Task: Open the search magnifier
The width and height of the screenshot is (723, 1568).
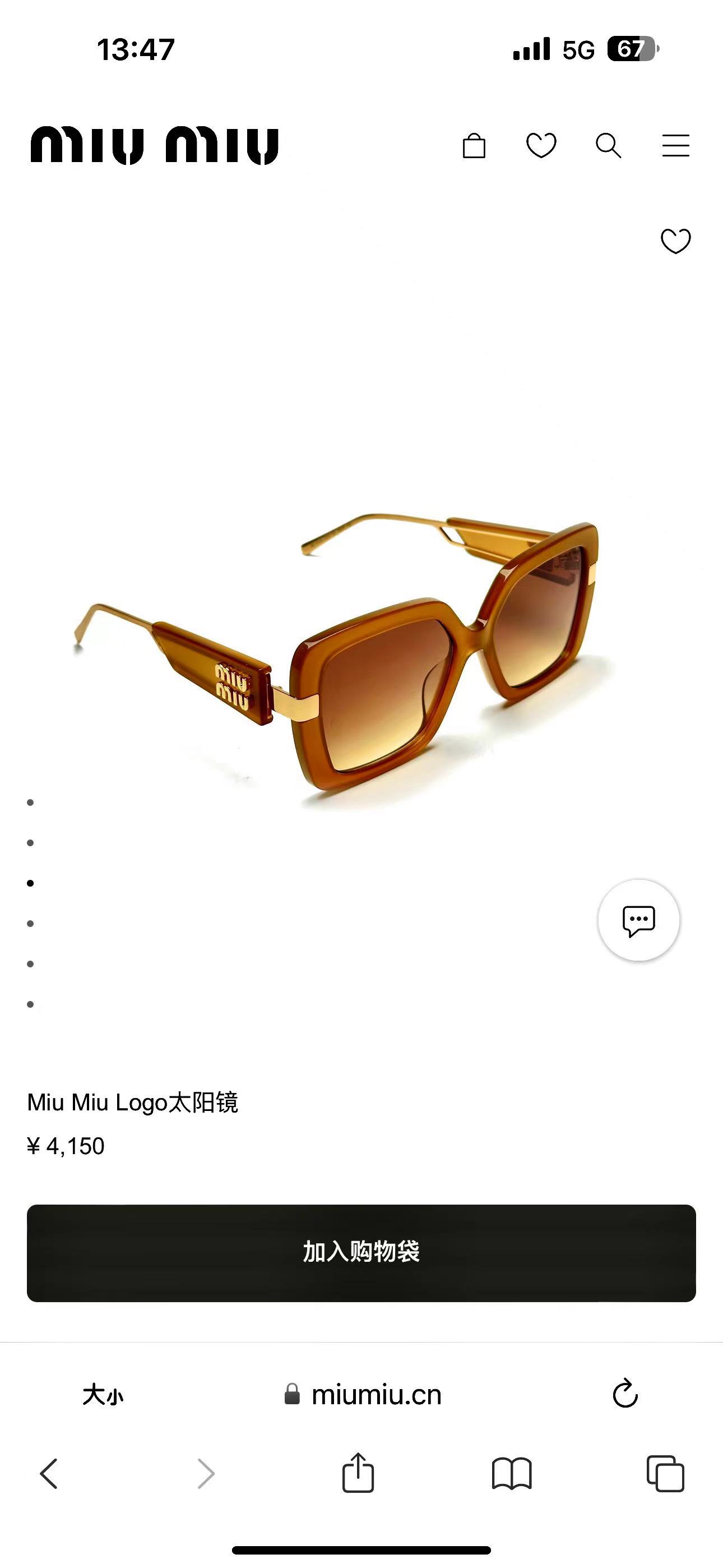Action: 608,146
